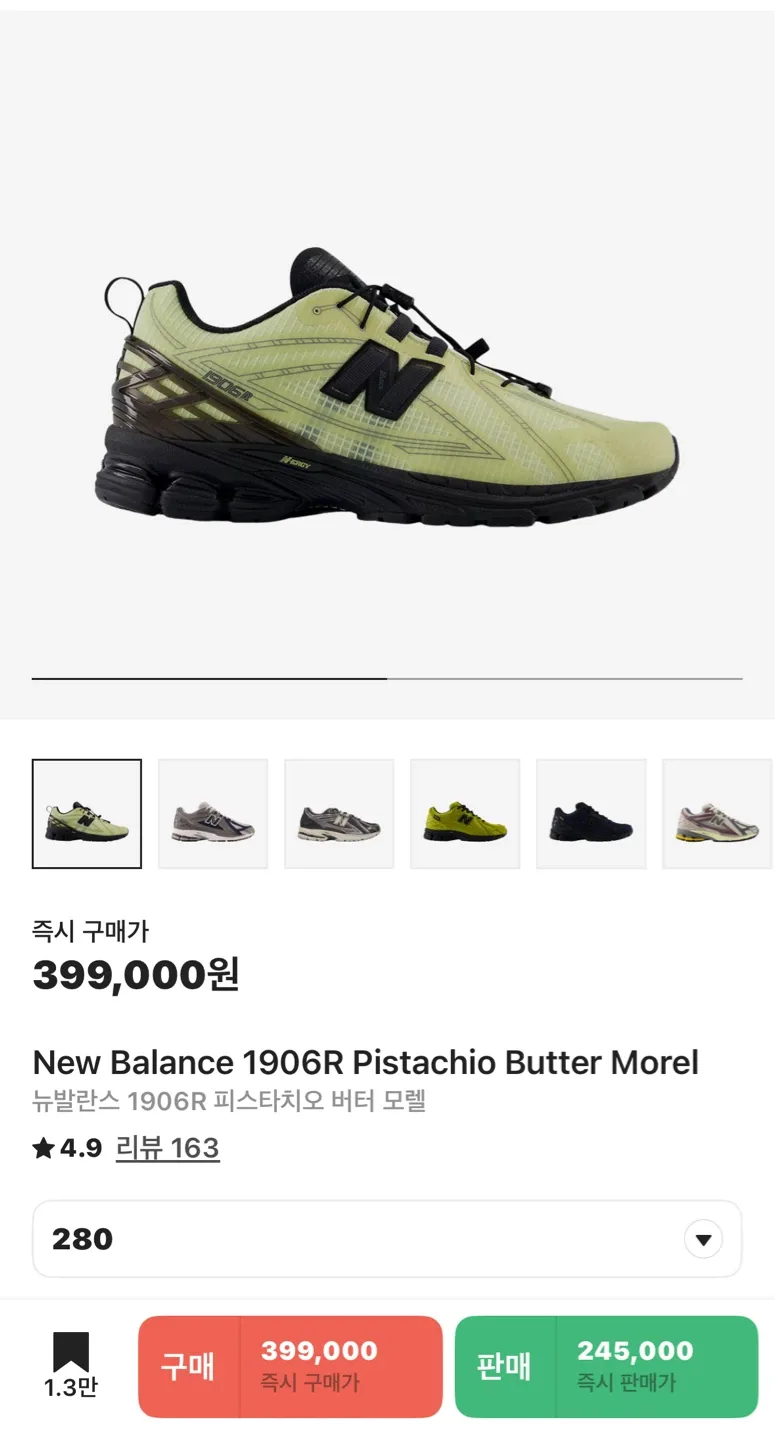Tap the red 구매 399,000 buy button

point(290,1366)
